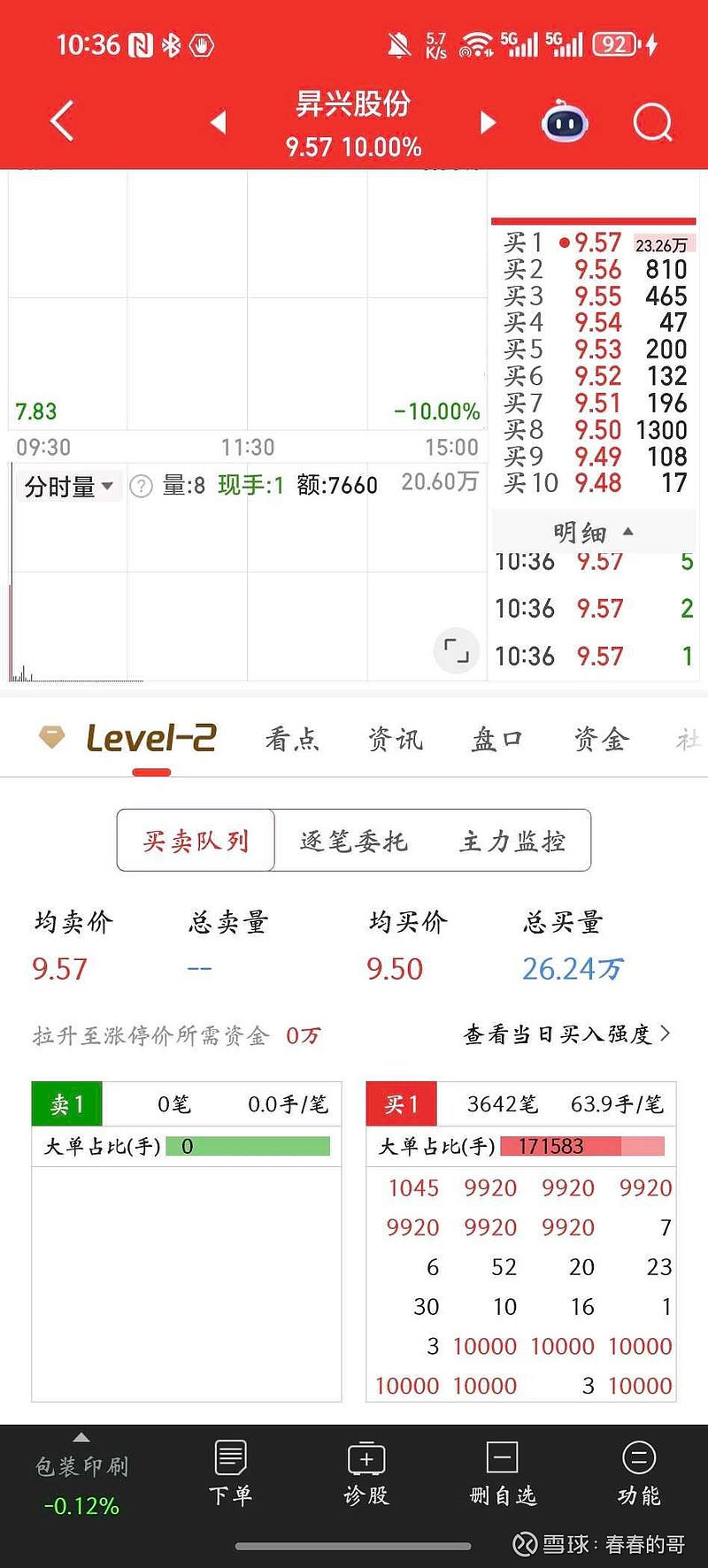Image resolution: width=708 pixels, height=1568 pixels.
Task: Go back using the back arrow
Action: (x=60, y=123)
